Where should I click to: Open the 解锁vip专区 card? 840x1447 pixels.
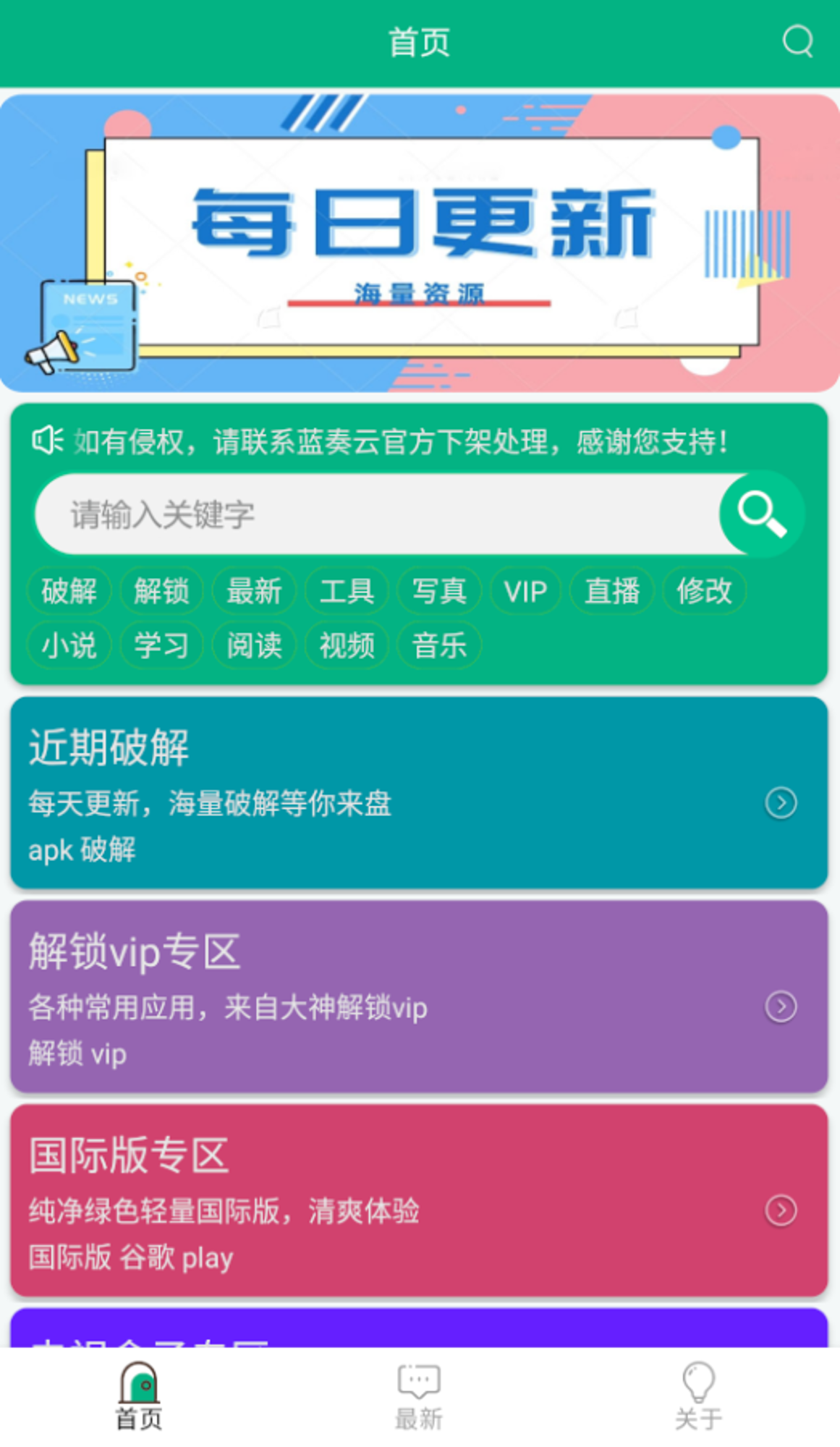tap(418, 996)
